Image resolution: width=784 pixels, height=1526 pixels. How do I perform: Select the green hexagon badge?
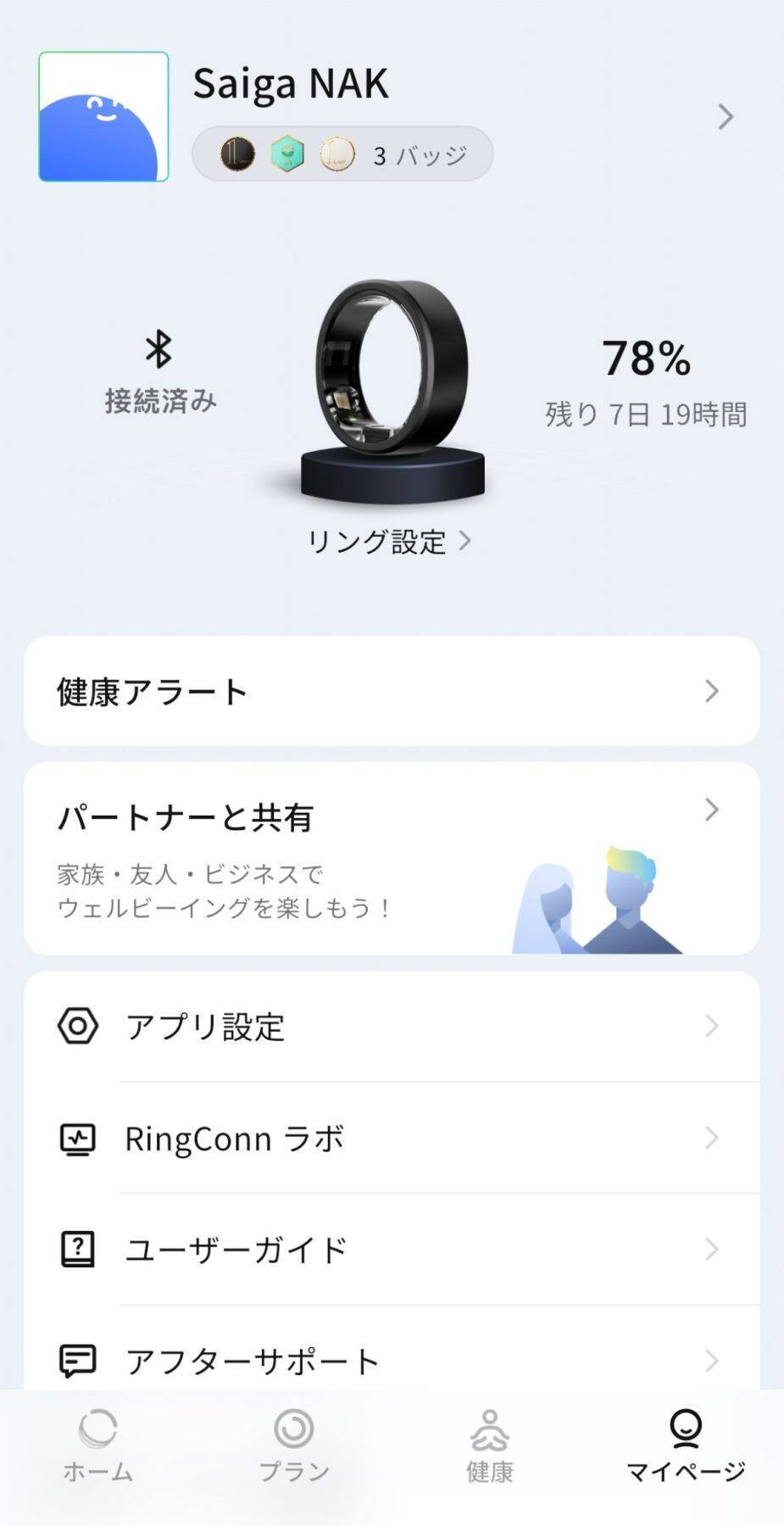click(288, 154)
